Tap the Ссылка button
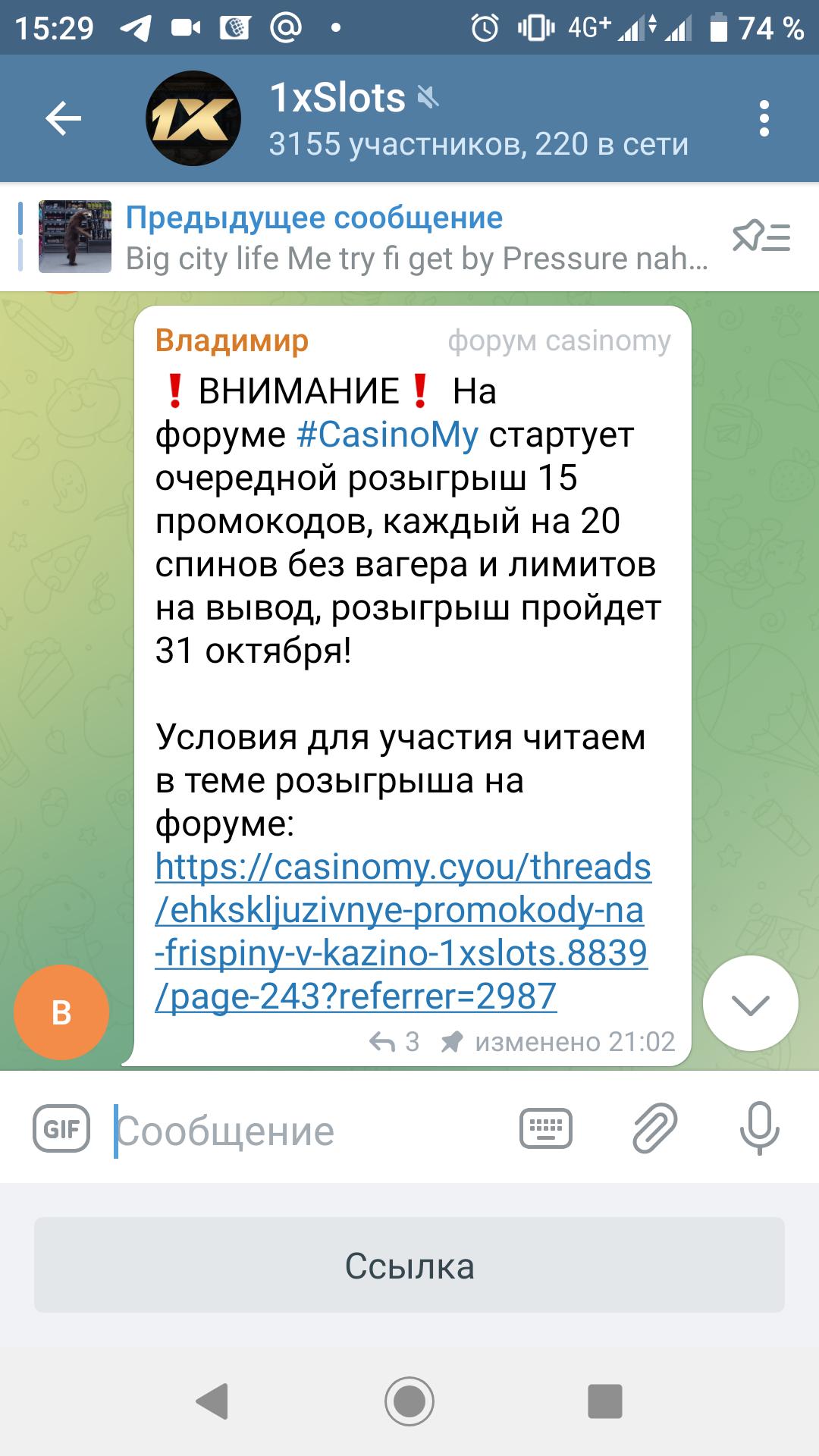This screenshot has width=819, height=1456. [409, 1265]
